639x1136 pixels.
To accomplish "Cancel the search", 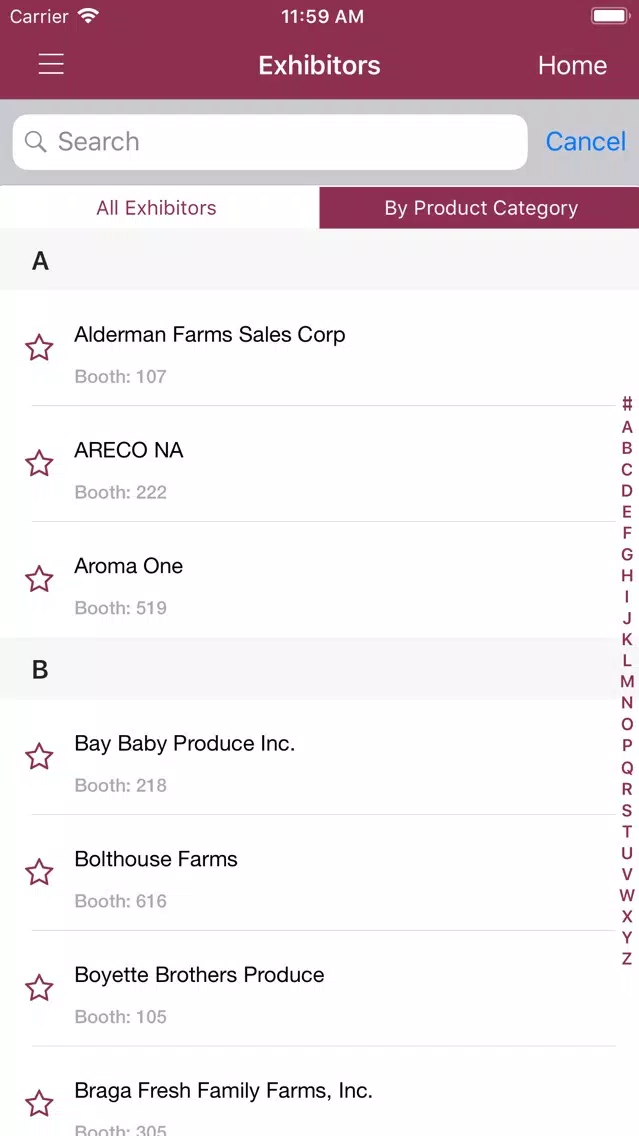I will tap(585, 141).
